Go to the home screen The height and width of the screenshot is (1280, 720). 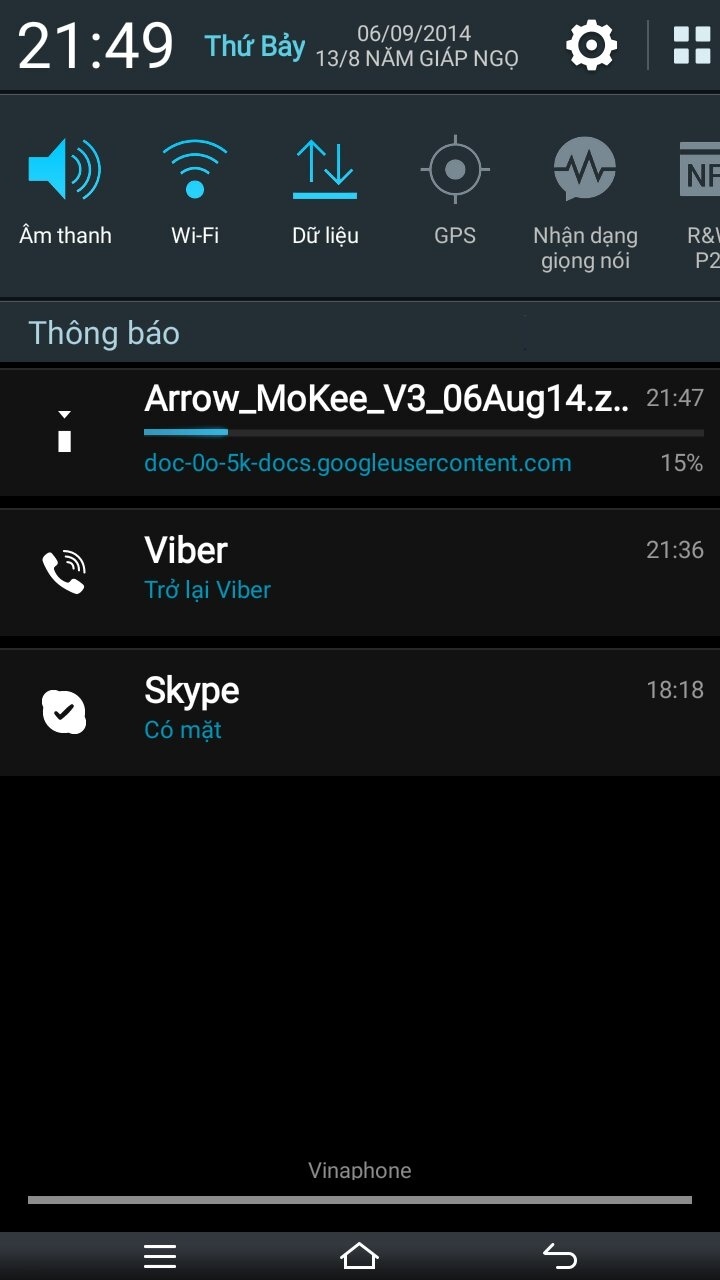pyautogui.click(x=360, y=1255)
